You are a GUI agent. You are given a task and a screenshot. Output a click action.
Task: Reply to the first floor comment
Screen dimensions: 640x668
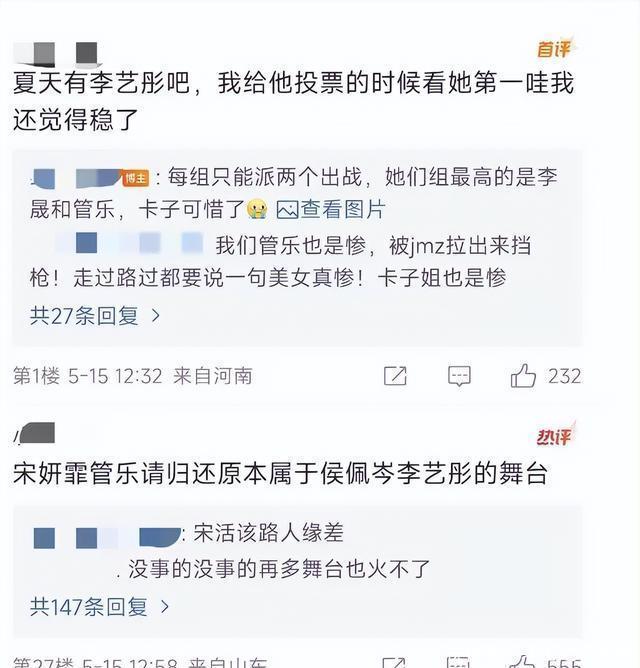tap(459, 376)
